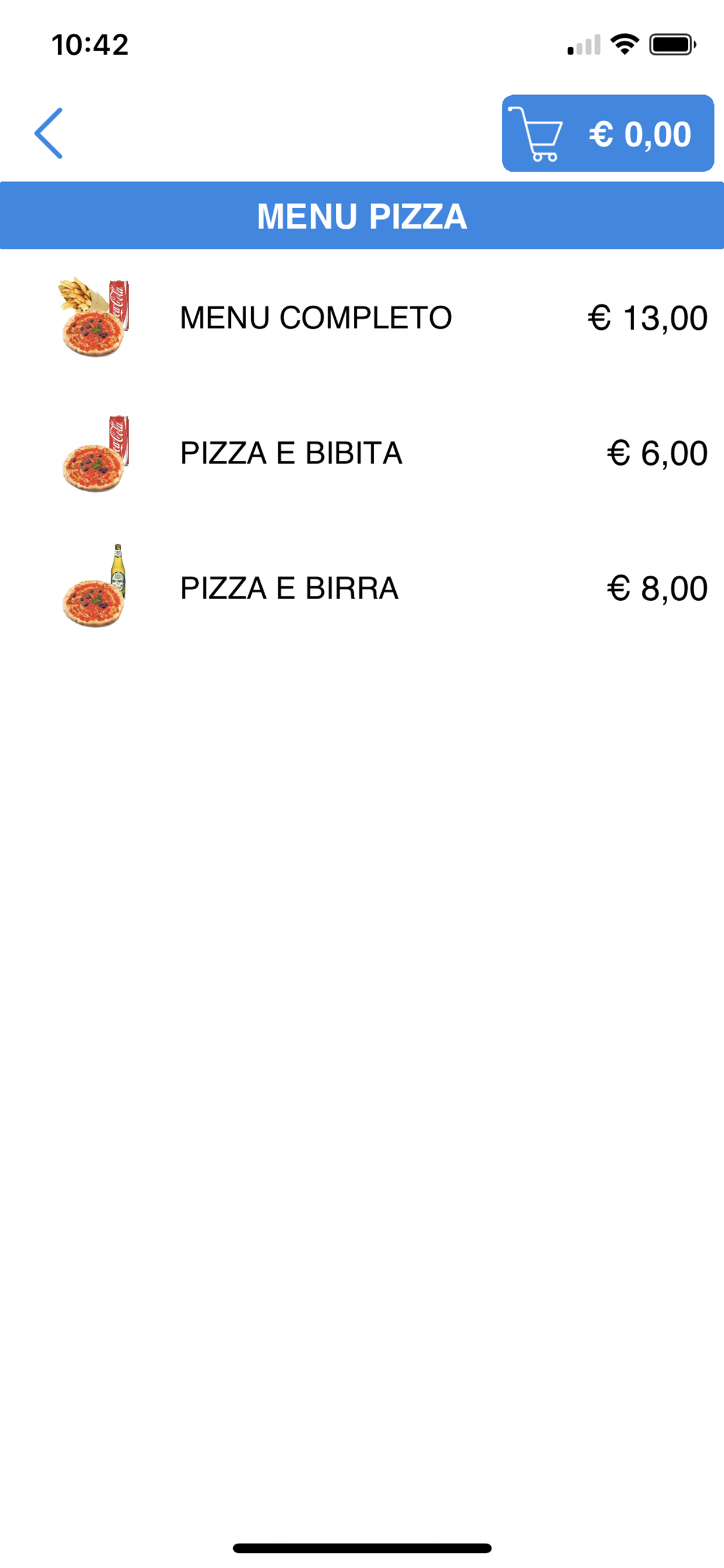The image size is (724, 1568).
Task: Open the shopping cart showing € 0,00
Action: click(607, 134)
